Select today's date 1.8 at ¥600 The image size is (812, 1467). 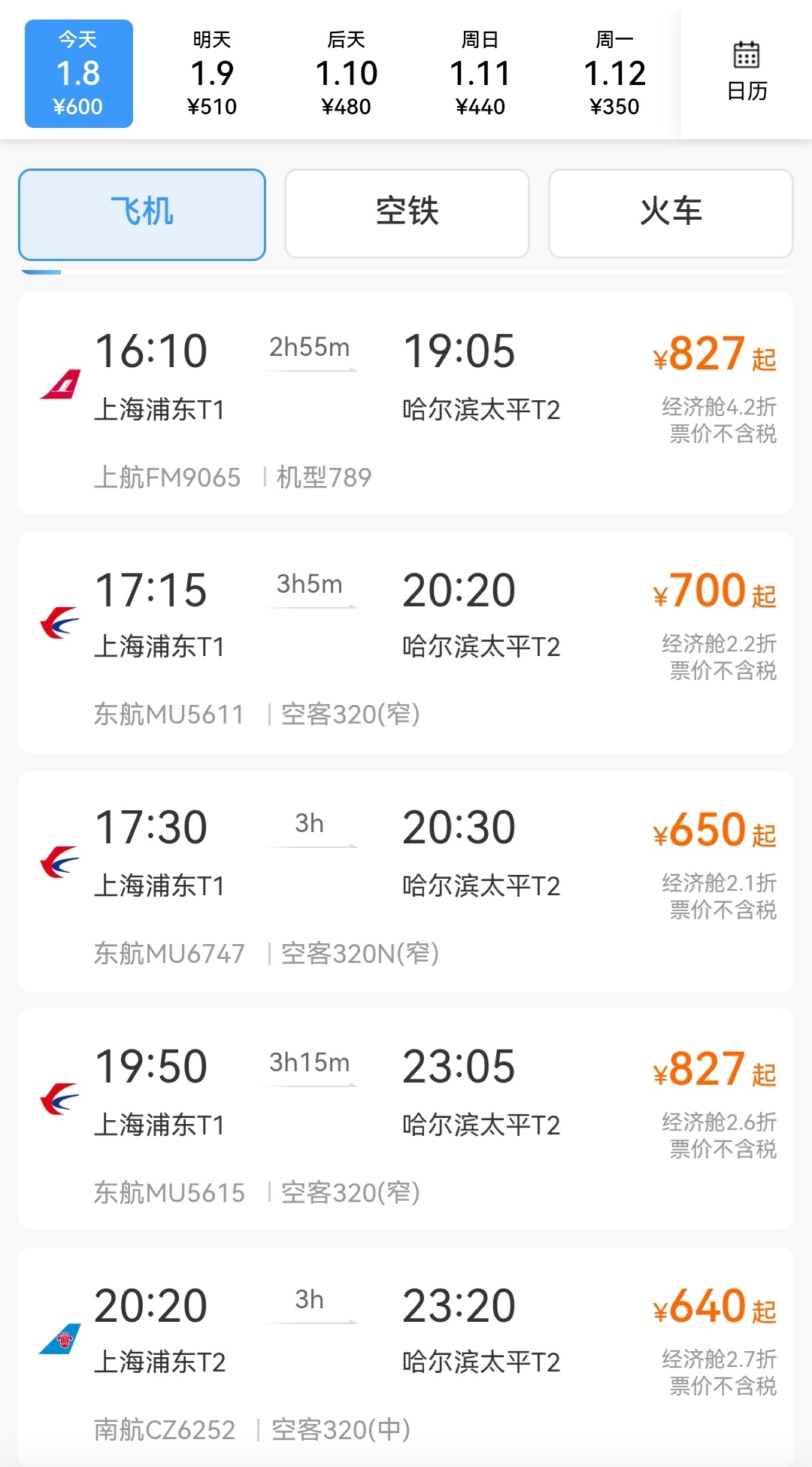coord(79,74)
